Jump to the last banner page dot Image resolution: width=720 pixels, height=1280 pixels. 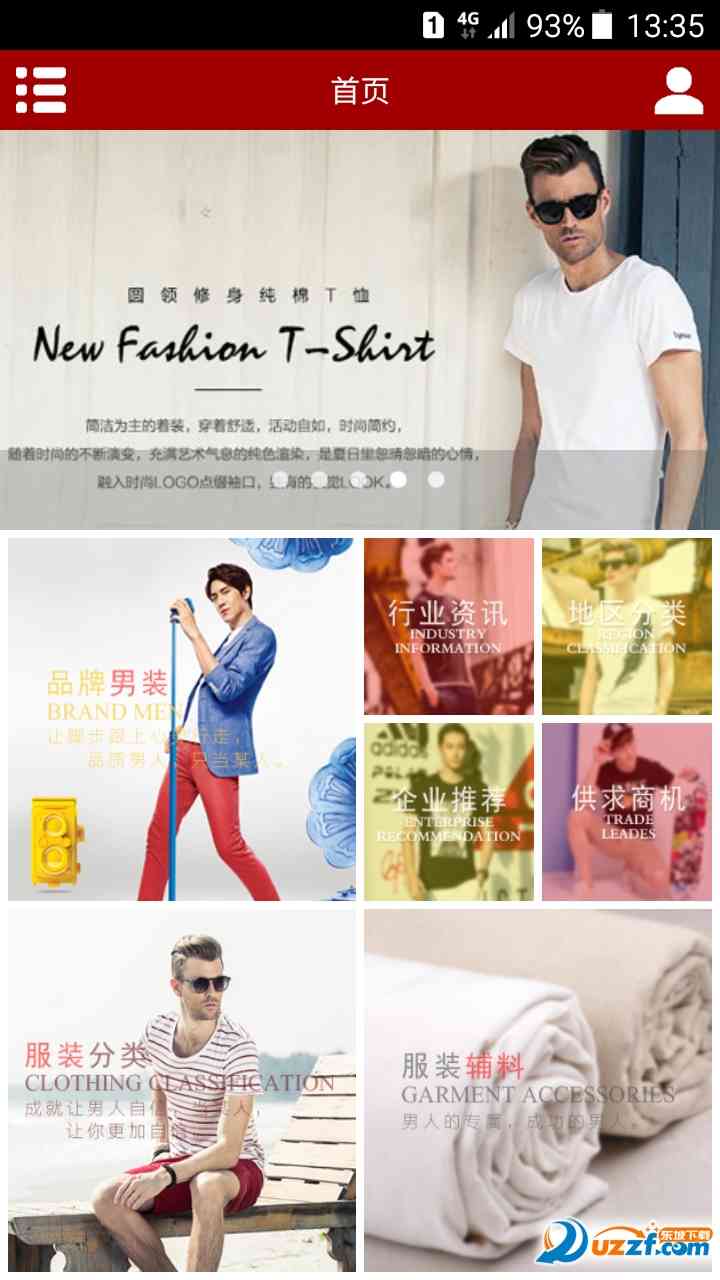(436, 479)
